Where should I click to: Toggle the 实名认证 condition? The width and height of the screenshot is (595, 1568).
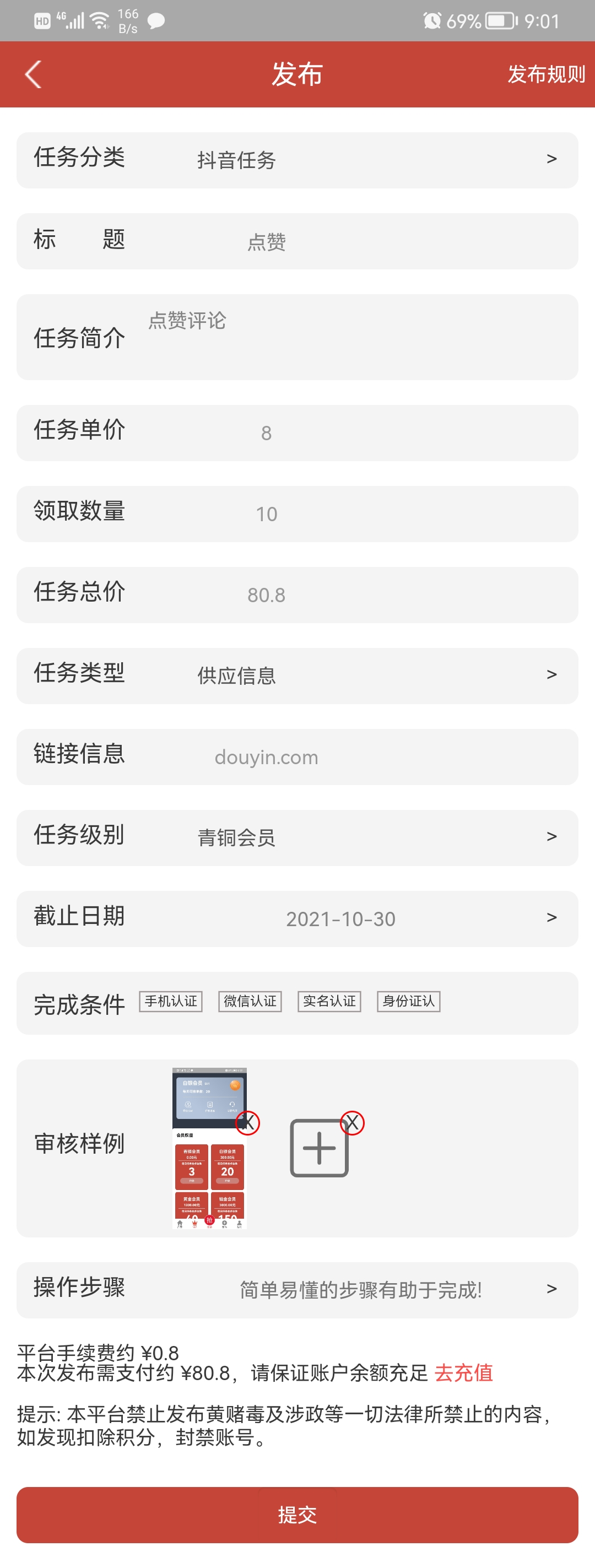(329, 1001)
